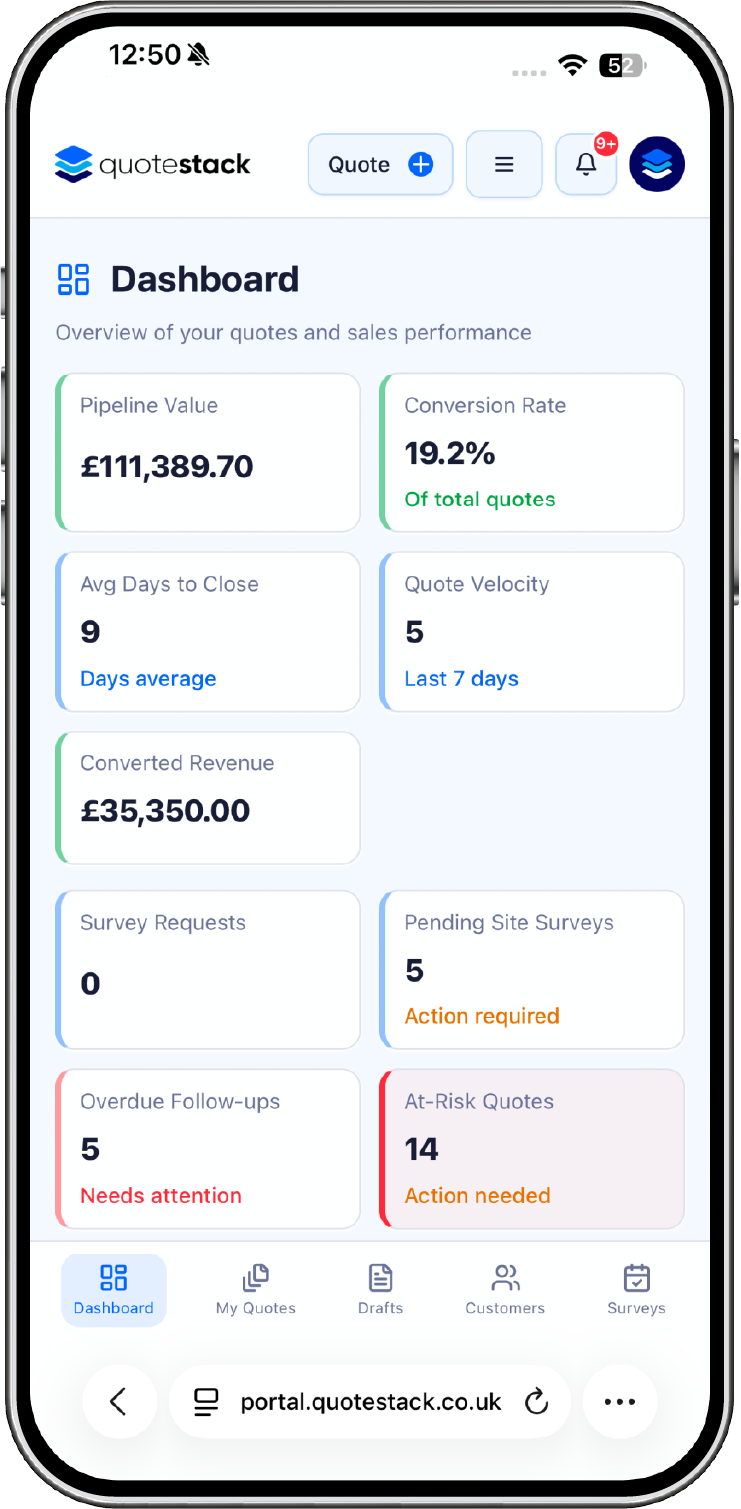Open the browser's more options menu
Image resolution: width=741 pixels, height=1509 pixels.
[620, 1402]
